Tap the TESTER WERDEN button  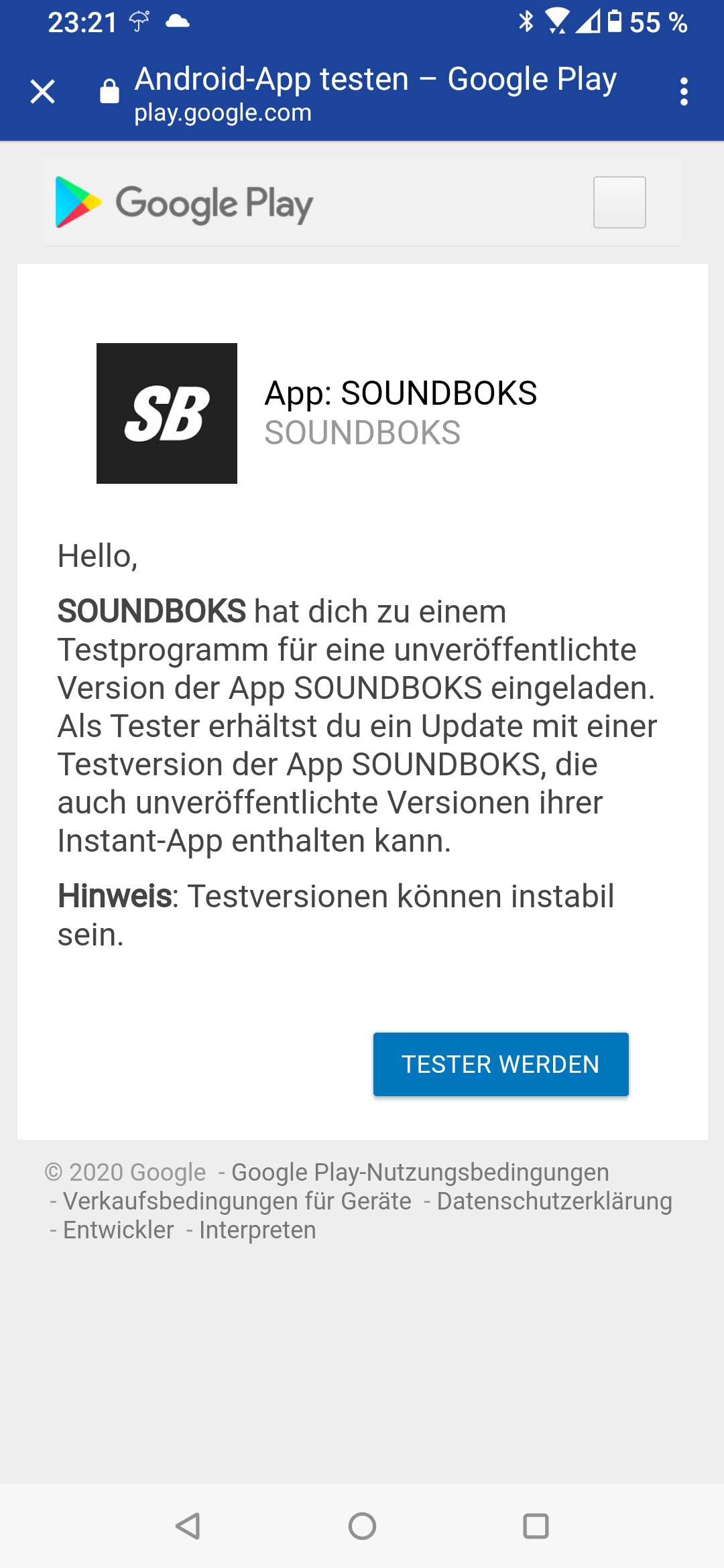500,1064
